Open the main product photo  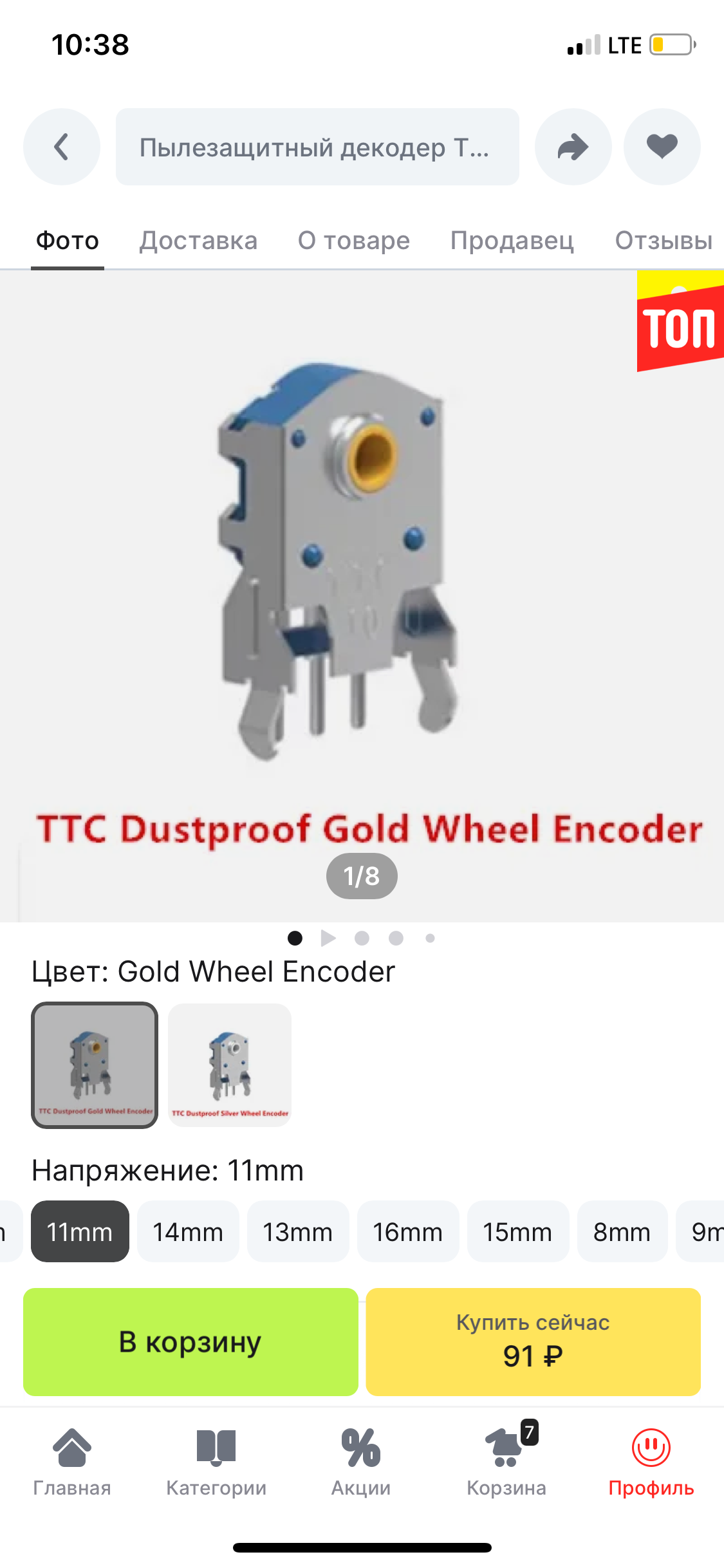362,596
